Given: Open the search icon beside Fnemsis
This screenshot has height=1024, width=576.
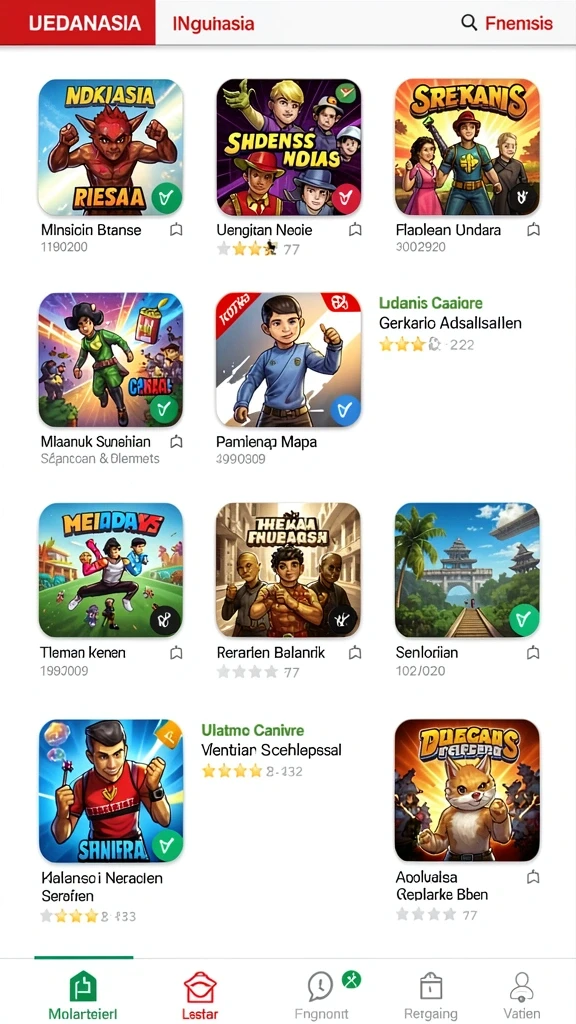Looking at the screenshot, I should pyautogui.click(x=469, y=23).
